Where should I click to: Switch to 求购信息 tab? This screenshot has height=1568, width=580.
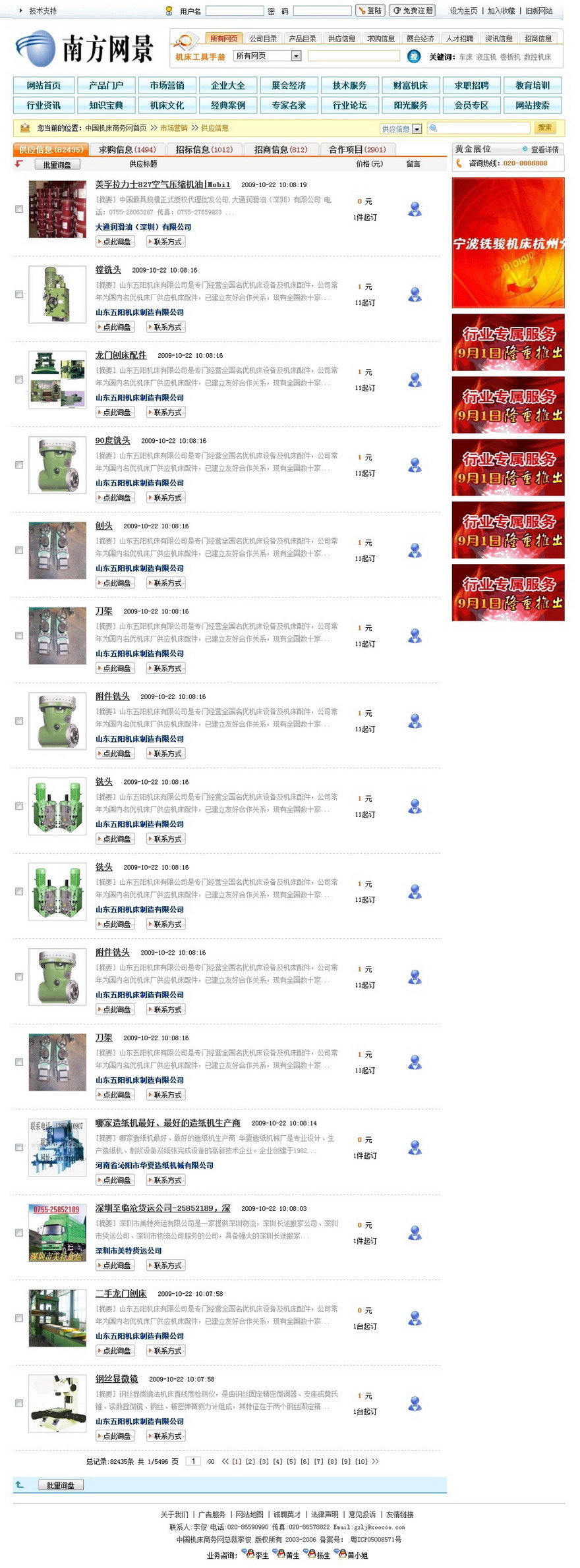coord(127,150)
